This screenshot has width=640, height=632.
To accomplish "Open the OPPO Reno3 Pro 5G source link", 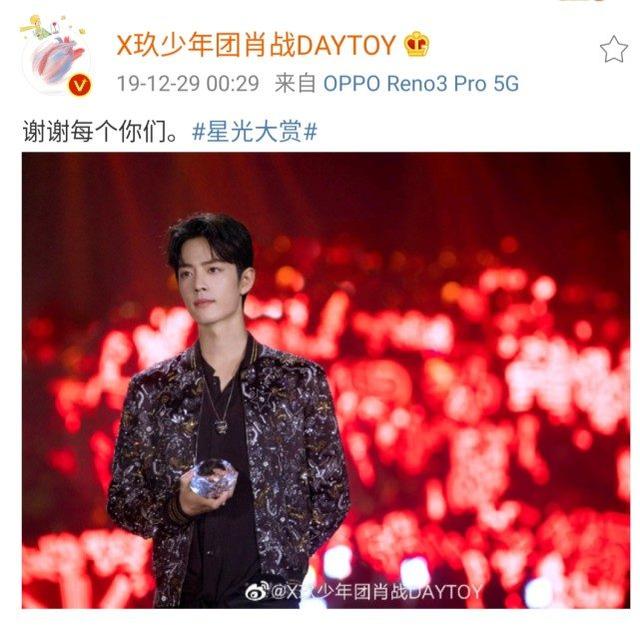I will pos(424,84).
